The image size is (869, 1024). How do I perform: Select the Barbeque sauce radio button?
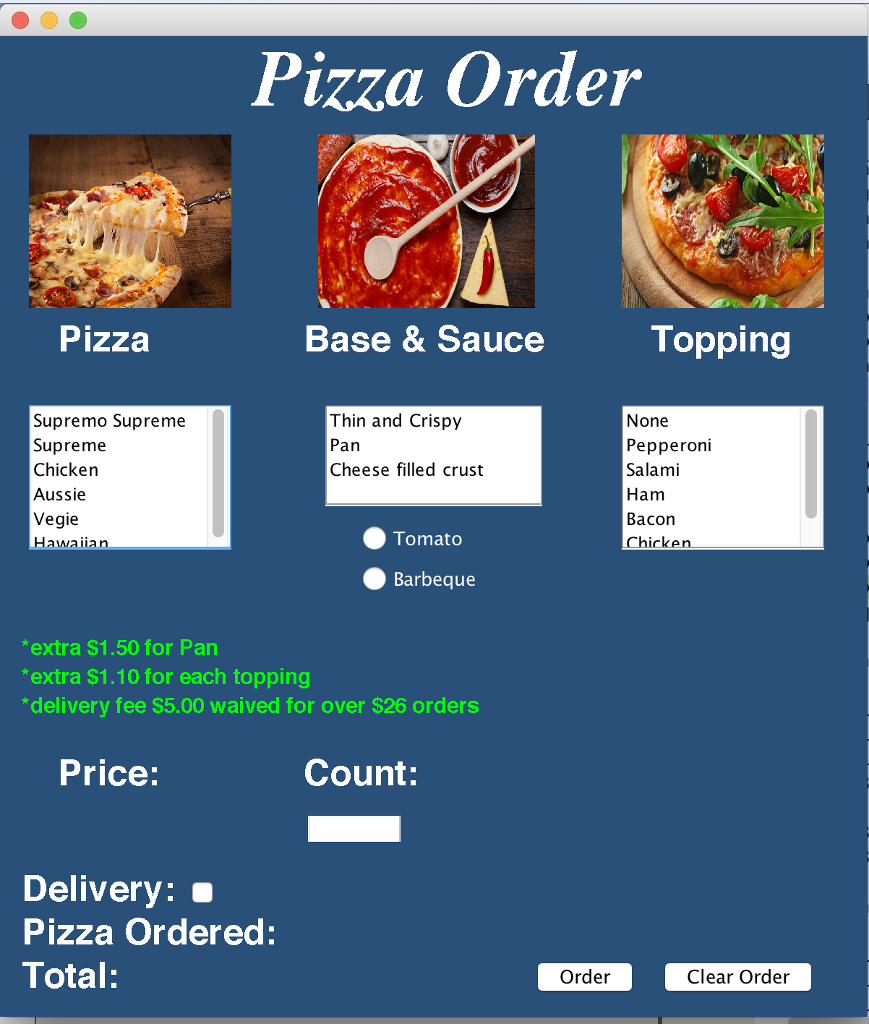coord(374,578)
